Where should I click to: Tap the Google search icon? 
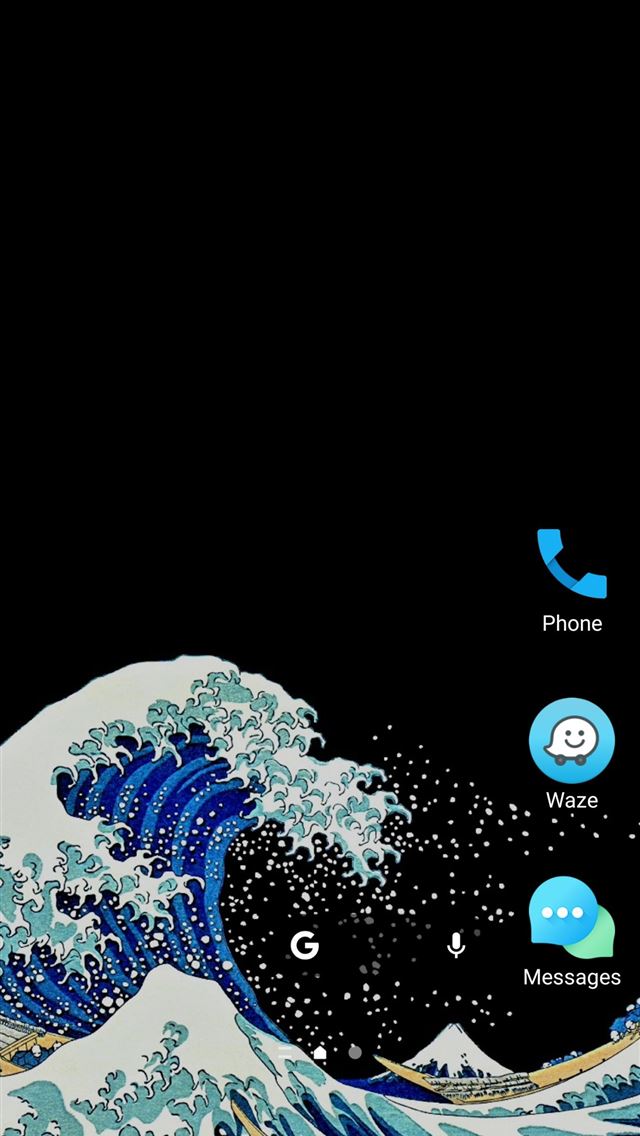click(304, 945)
